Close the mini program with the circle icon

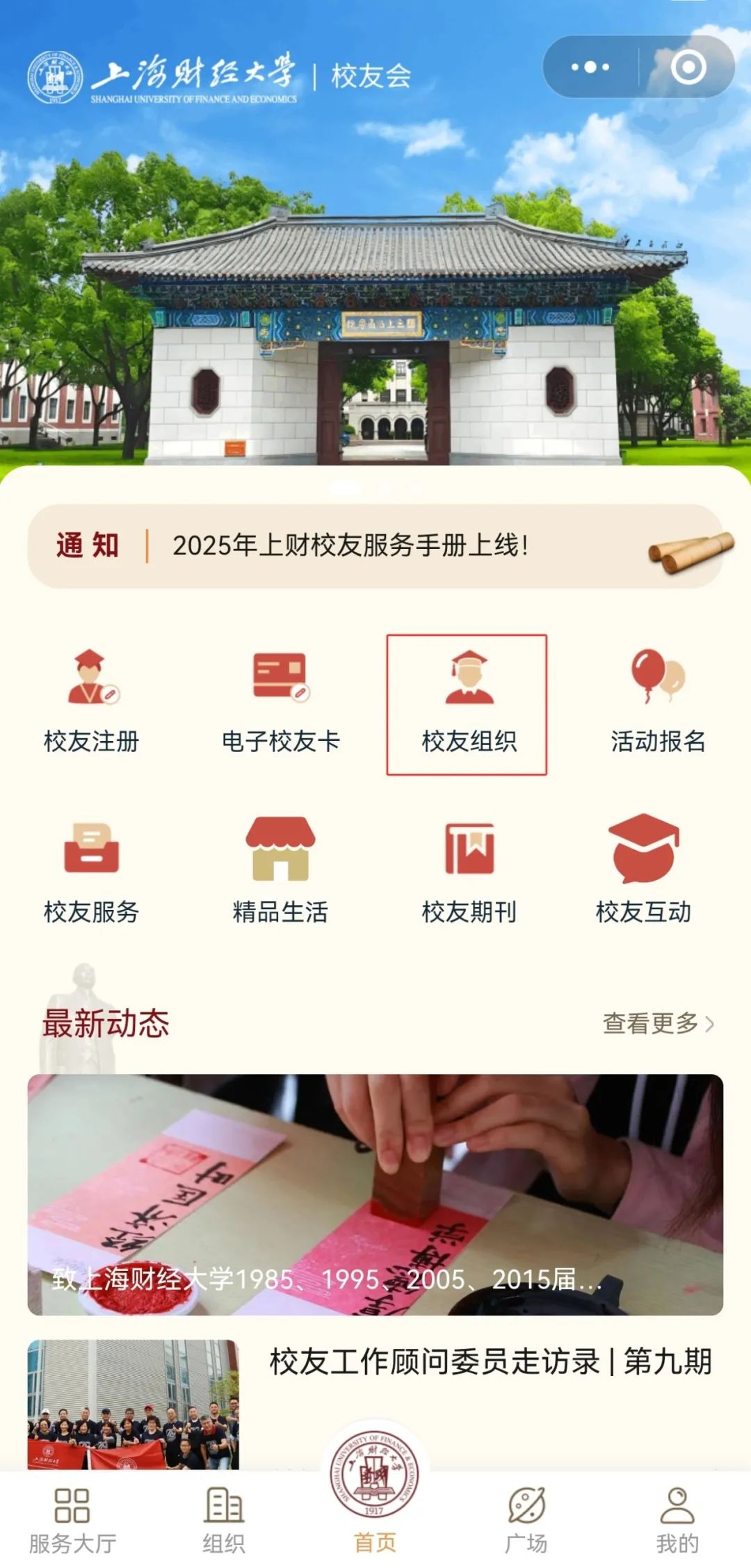tap(688, 67)
